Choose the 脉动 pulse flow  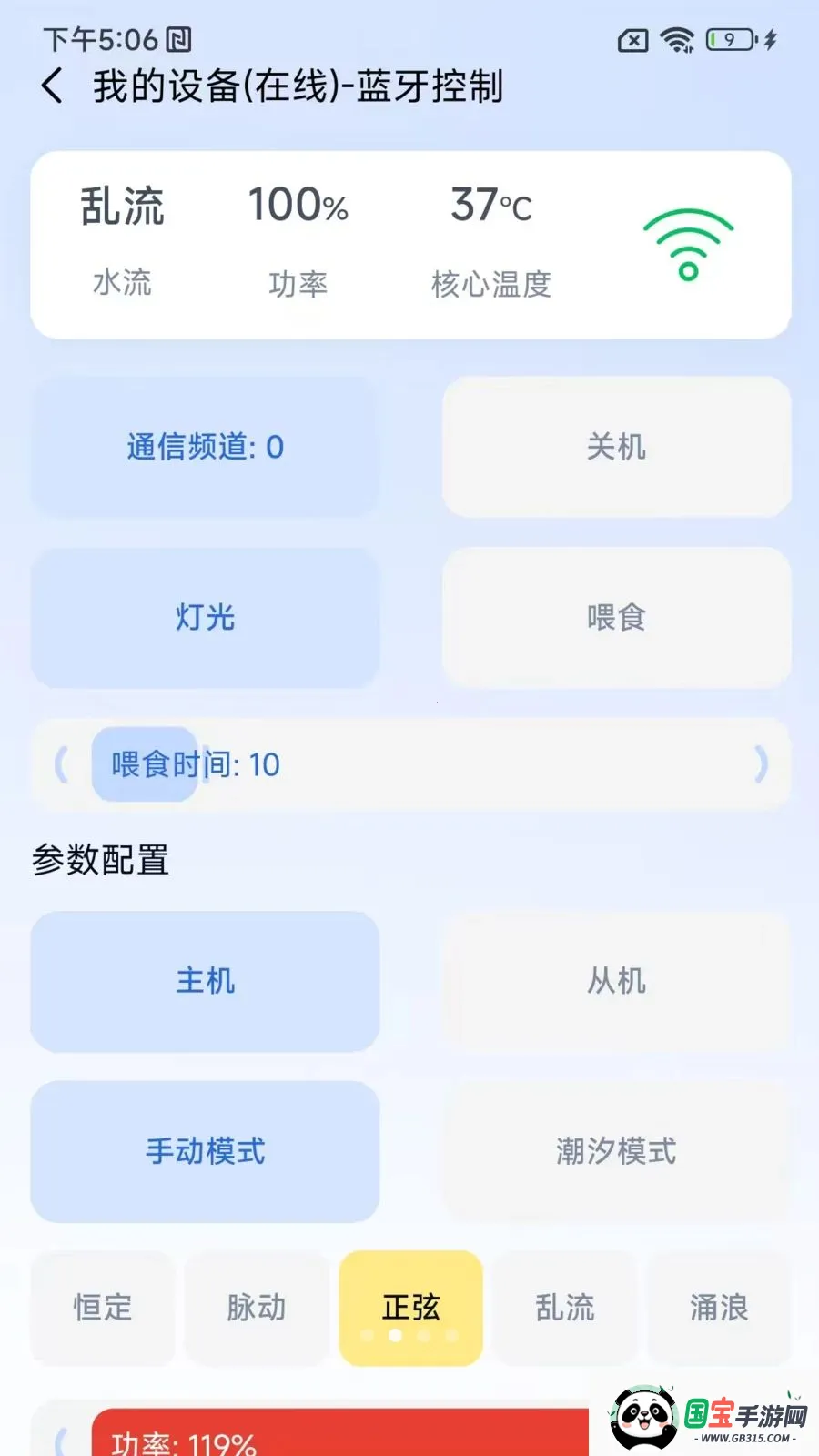(x=257, y=1308)
